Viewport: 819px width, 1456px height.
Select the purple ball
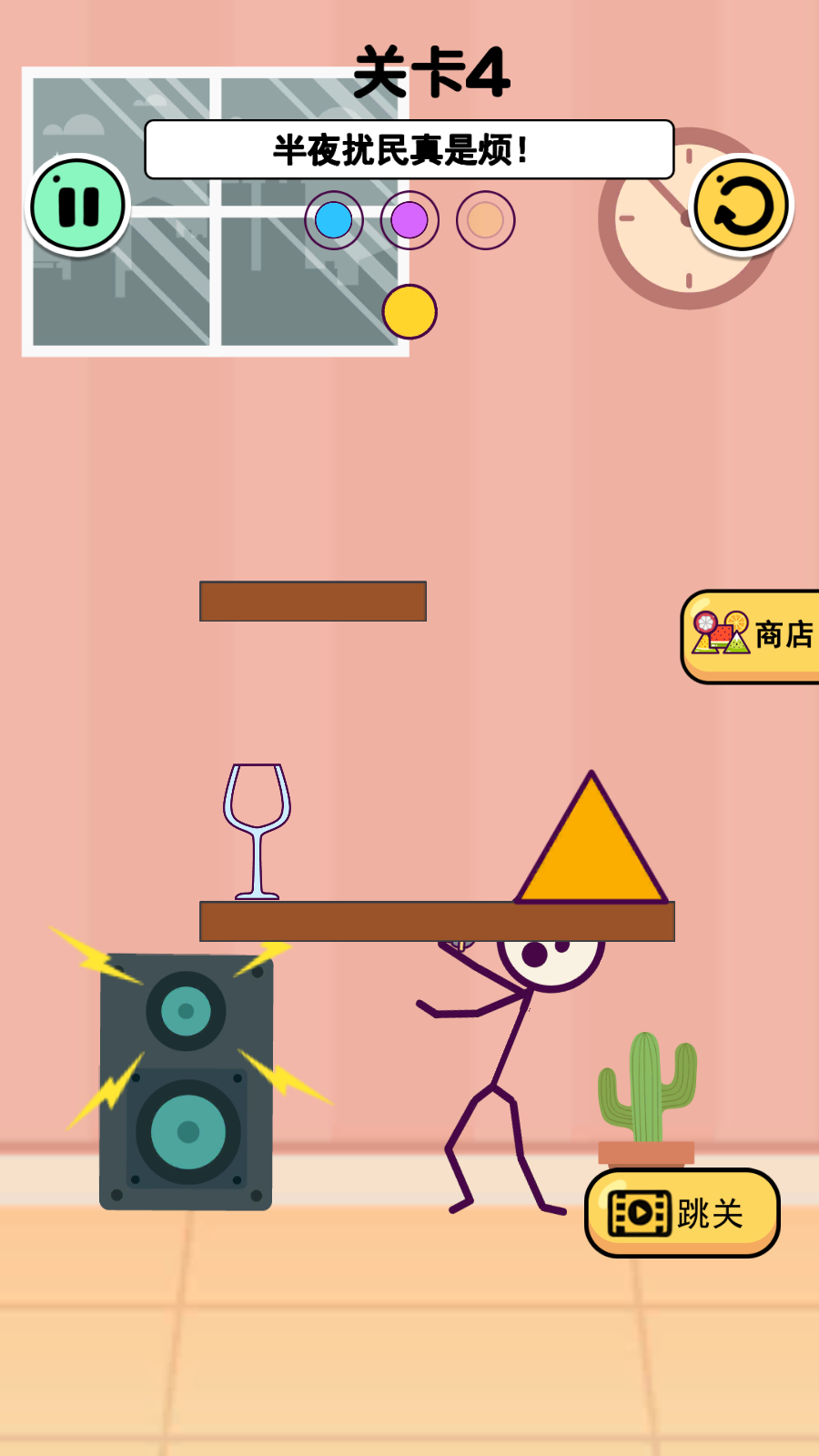pyautogui.click(x=409, y=220)
